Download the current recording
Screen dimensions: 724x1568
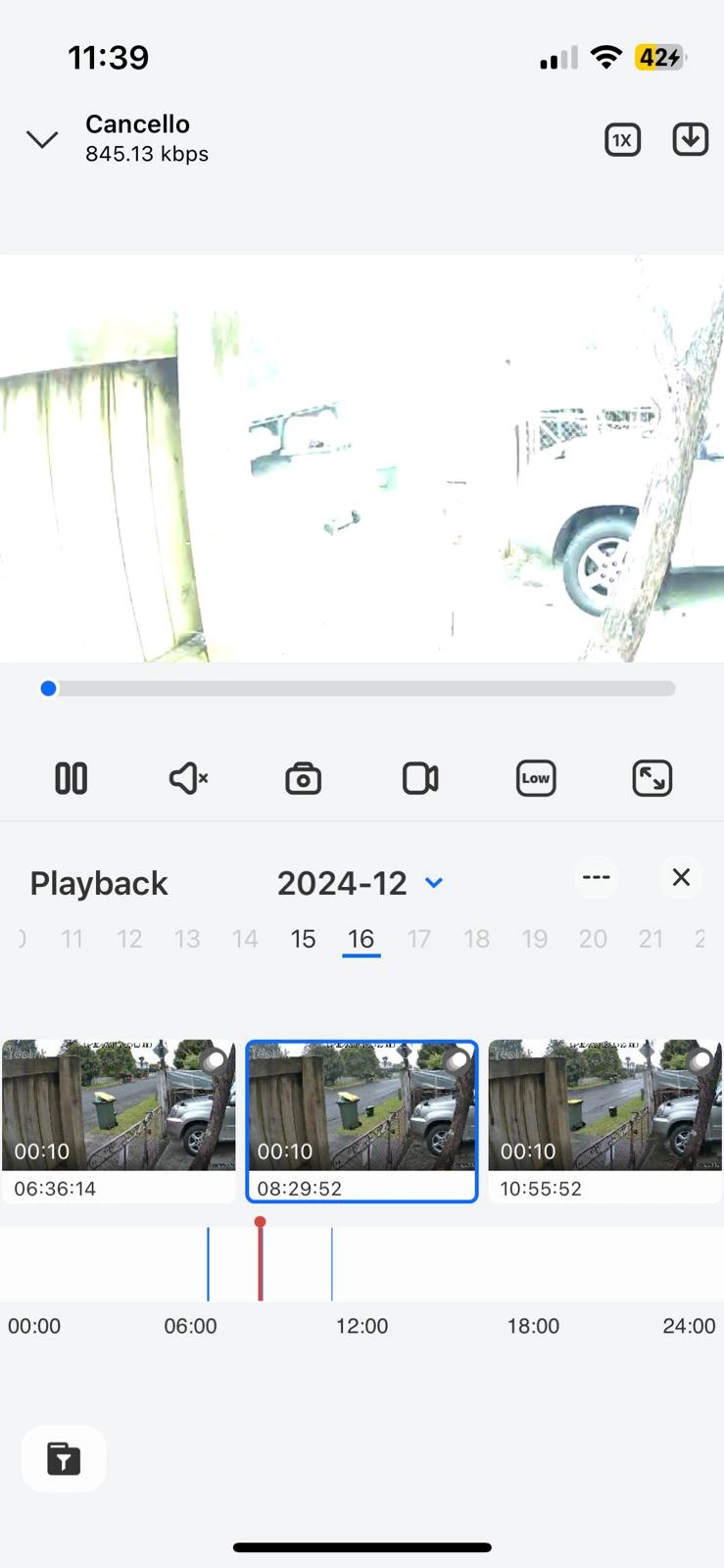point(690,139)
